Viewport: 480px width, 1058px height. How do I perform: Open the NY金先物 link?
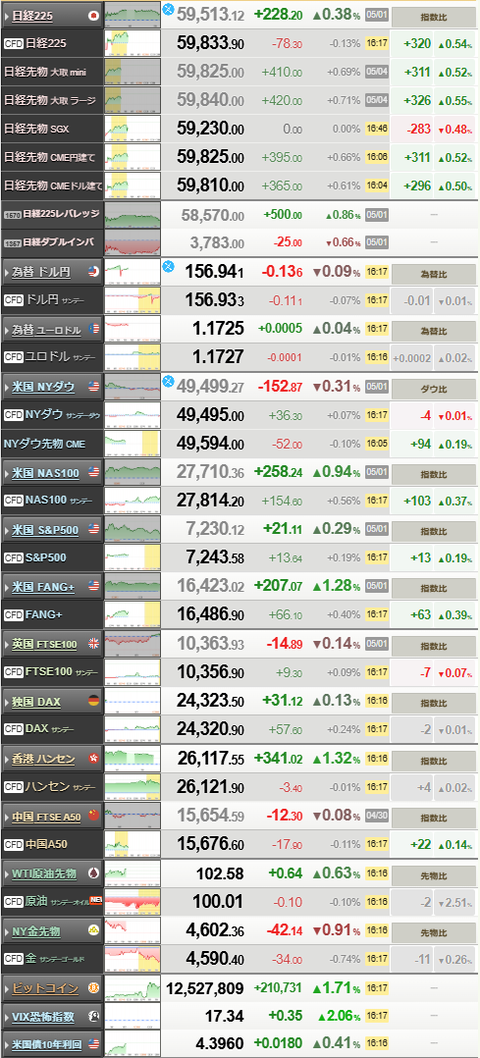[36, 931]
